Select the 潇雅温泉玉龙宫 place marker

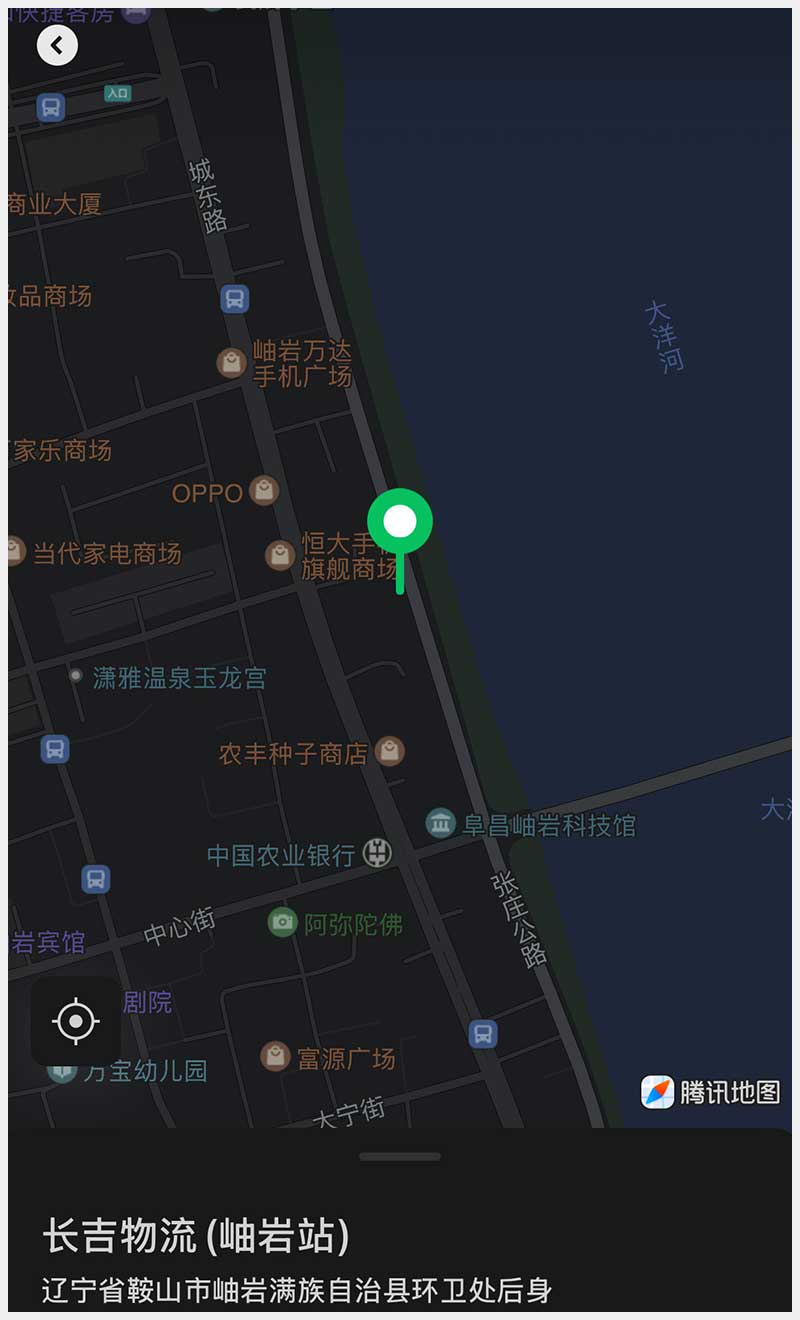75,676
